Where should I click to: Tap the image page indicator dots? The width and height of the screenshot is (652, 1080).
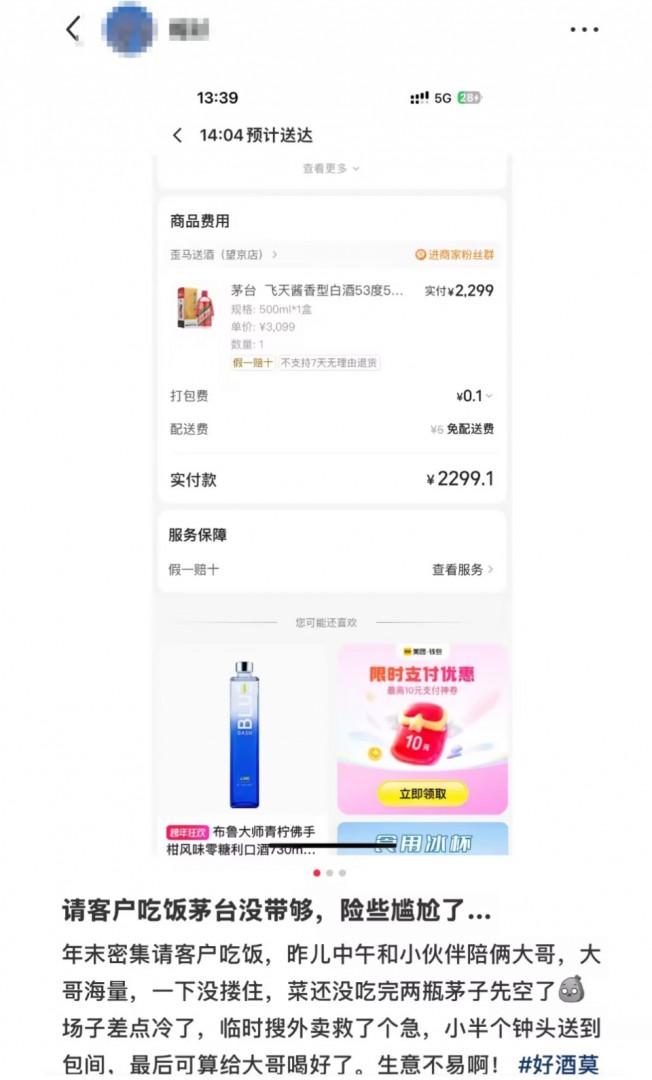pos(329,872)
